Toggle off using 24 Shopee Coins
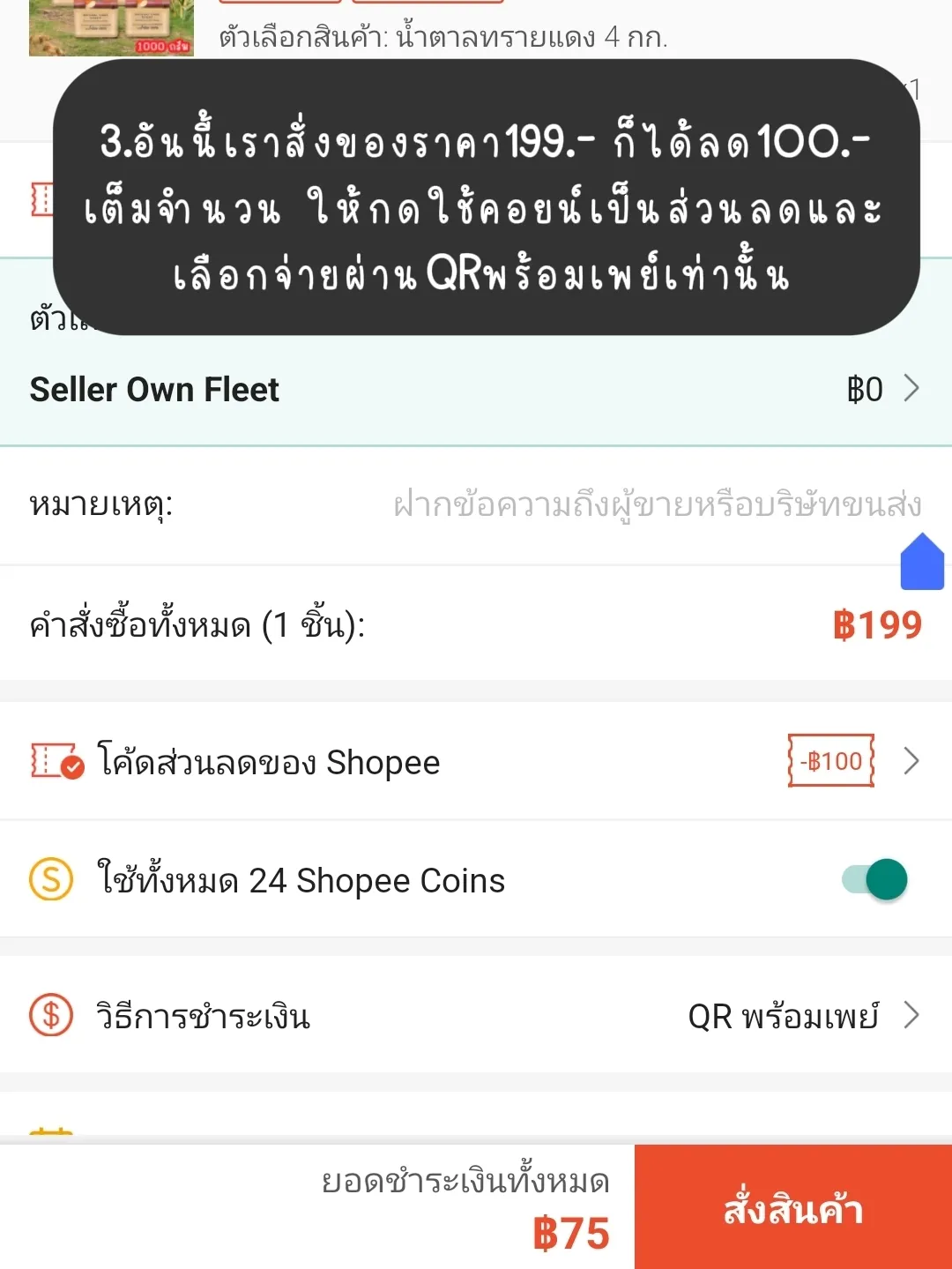Screen dimensions: 952x1269 [871, 879]
